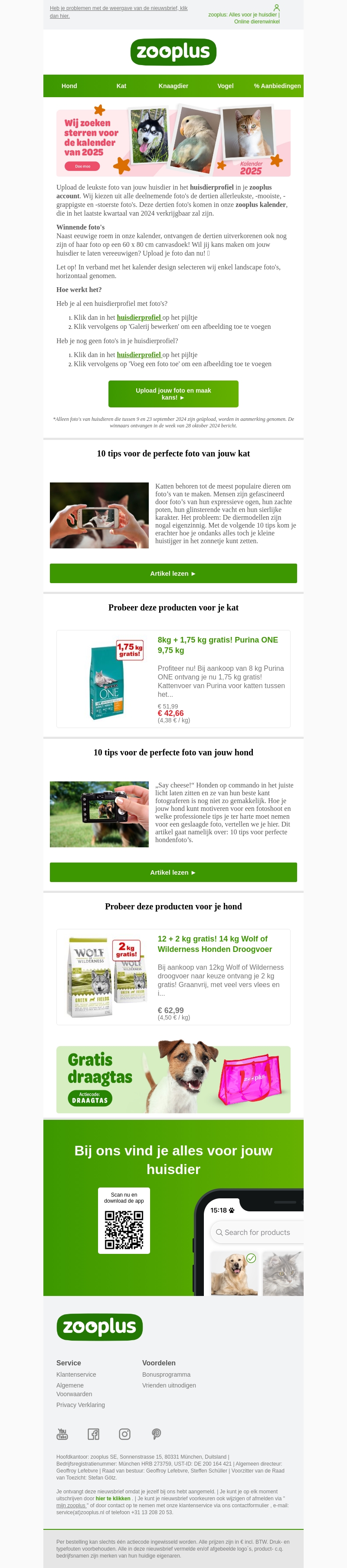The width and height of the screenshot is (347, 1568).
Task: Select the Vogel category
Action: click(225, 86)
